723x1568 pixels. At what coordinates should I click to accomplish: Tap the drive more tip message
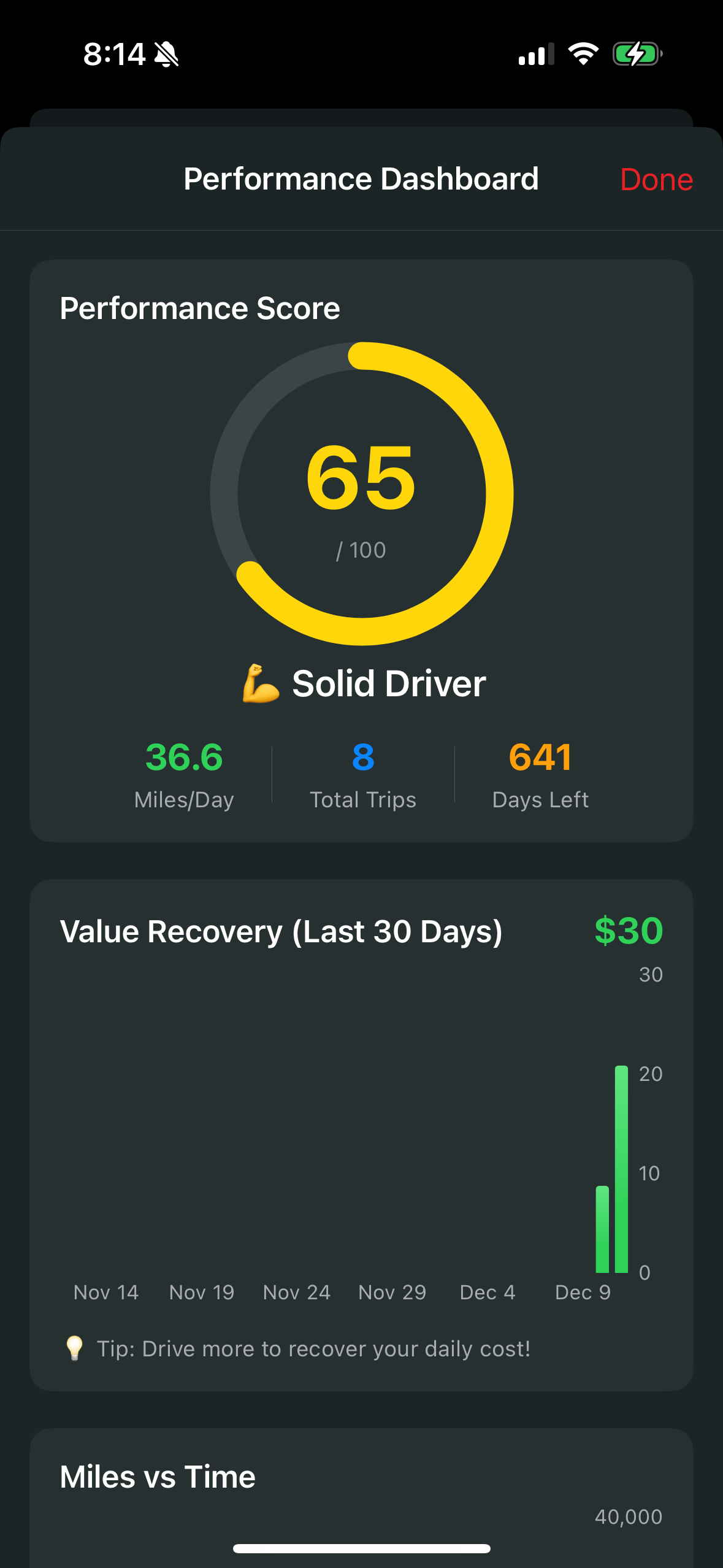tap(313, 1348)
